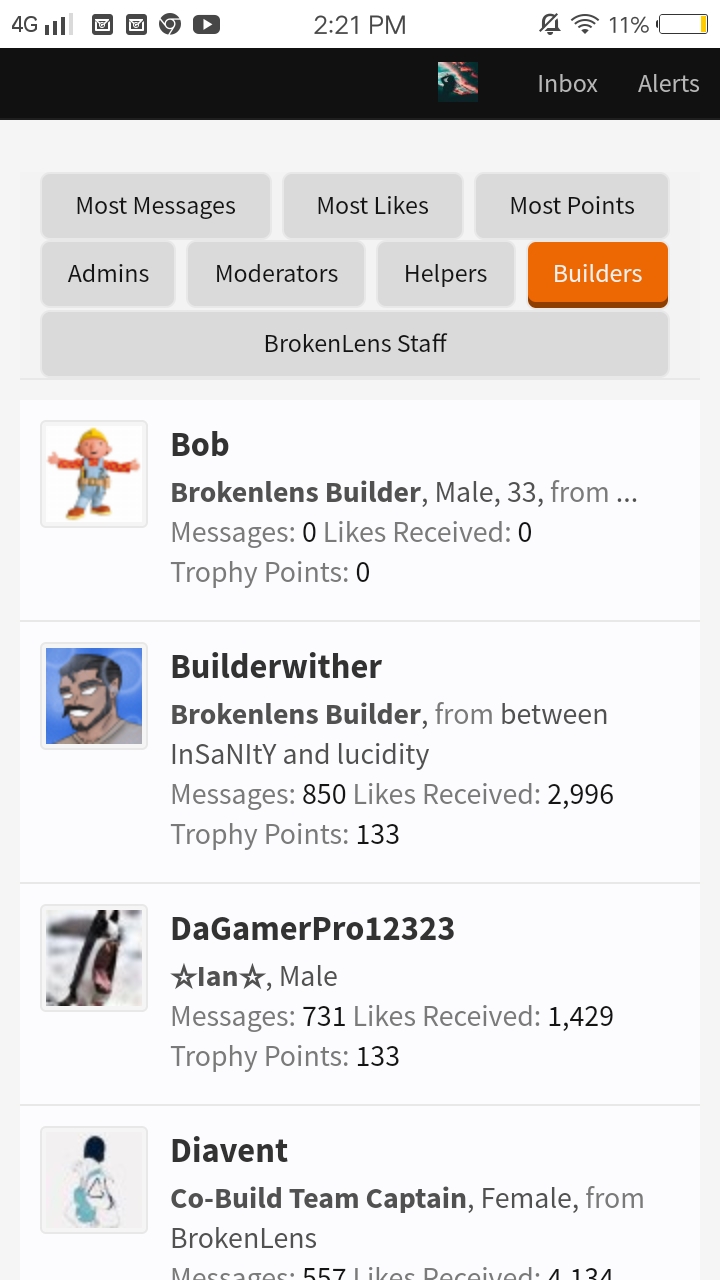Show the BrokenLens Staff list
720x1280 pixels.
click(355, 344)
